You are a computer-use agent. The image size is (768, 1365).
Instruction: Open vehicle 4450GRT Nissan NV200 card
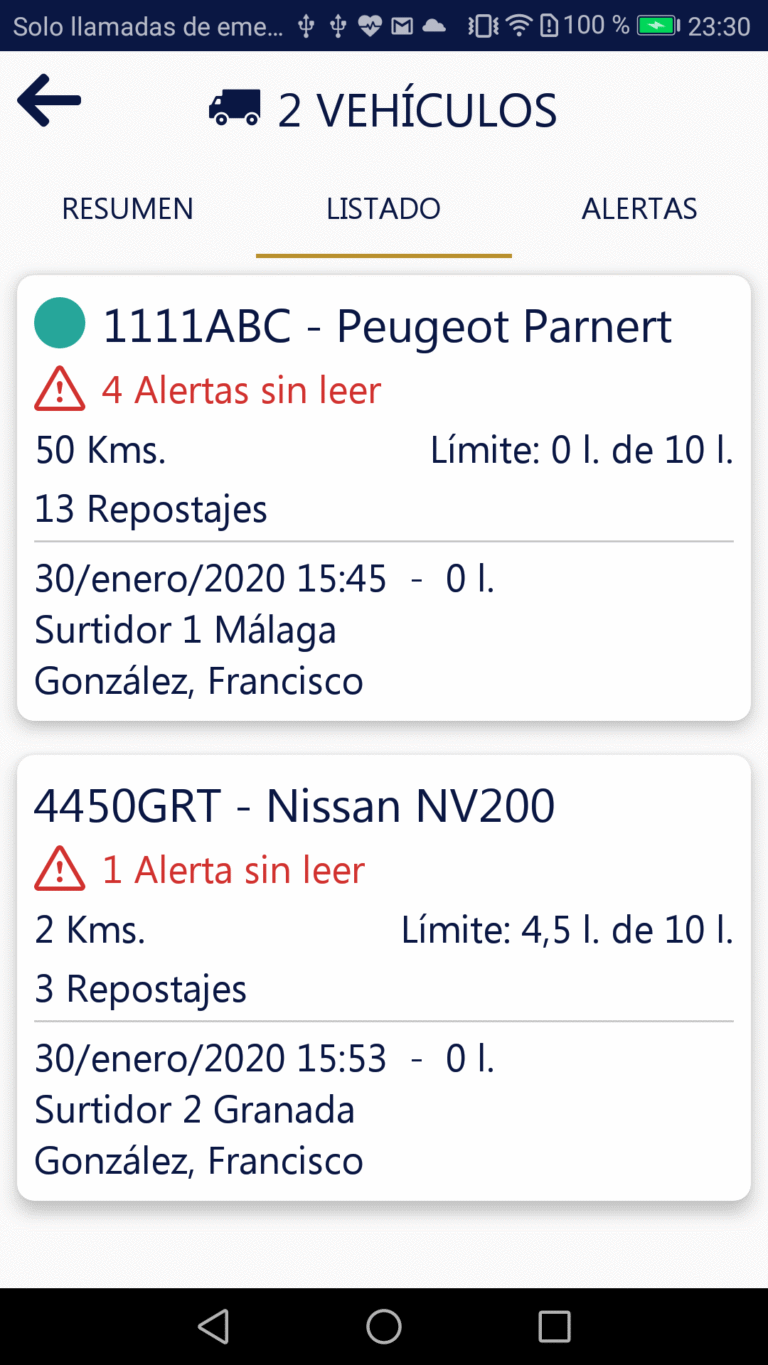(x=384, y=977)
